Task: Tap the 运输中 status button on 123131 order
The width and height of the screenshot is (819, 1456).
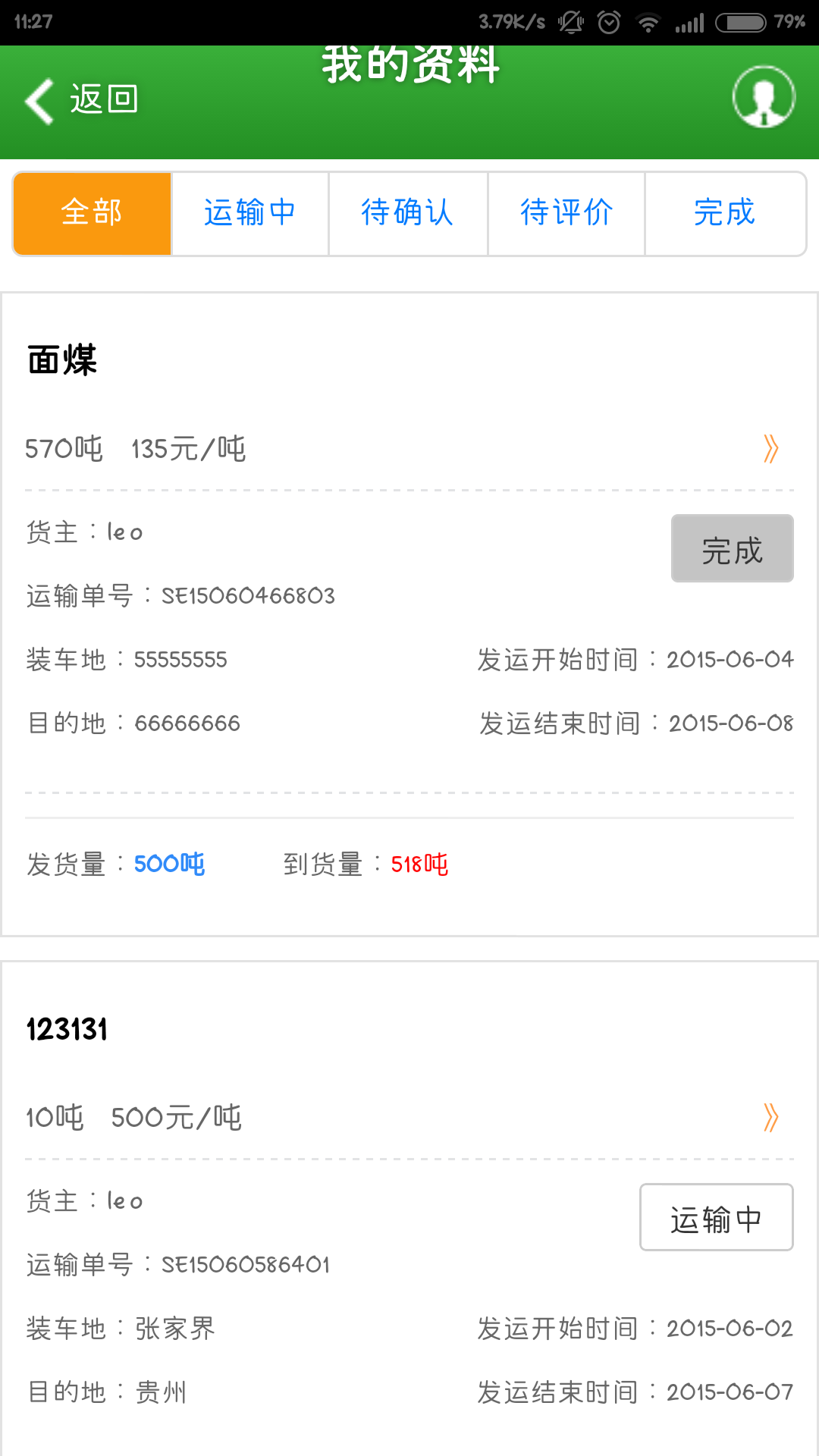Action: point(716,1218)
